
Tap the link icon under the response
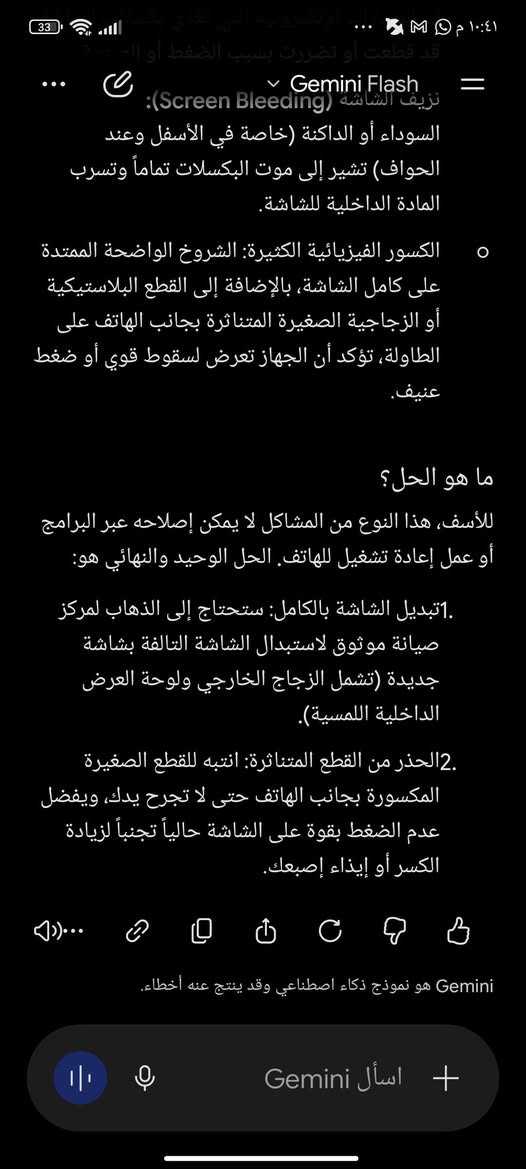pyautogui.click(x=138, y=930)
